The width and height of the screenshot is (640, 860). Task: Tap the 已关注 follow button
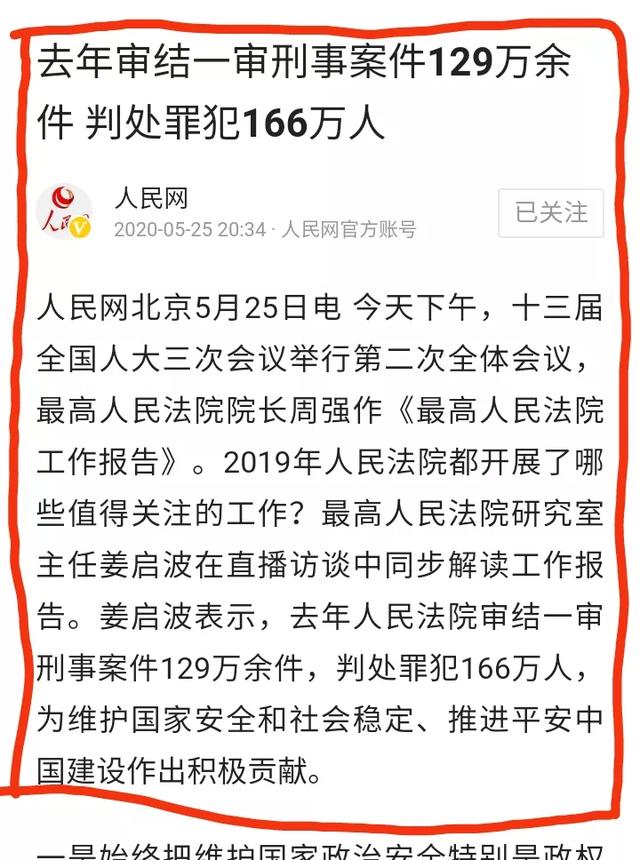click(551, 213)
